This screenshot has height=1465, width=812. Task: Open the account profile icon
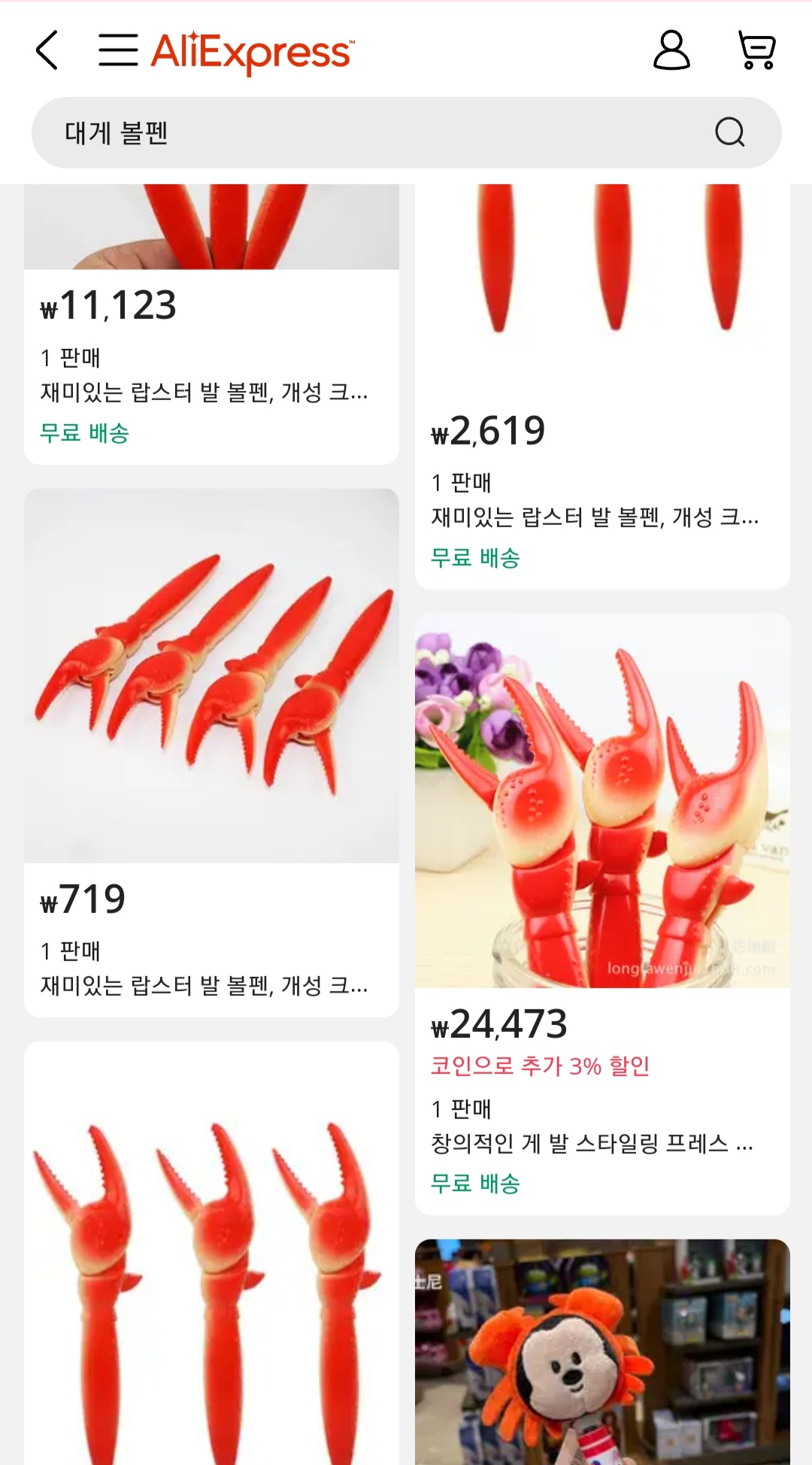point(671,51)
